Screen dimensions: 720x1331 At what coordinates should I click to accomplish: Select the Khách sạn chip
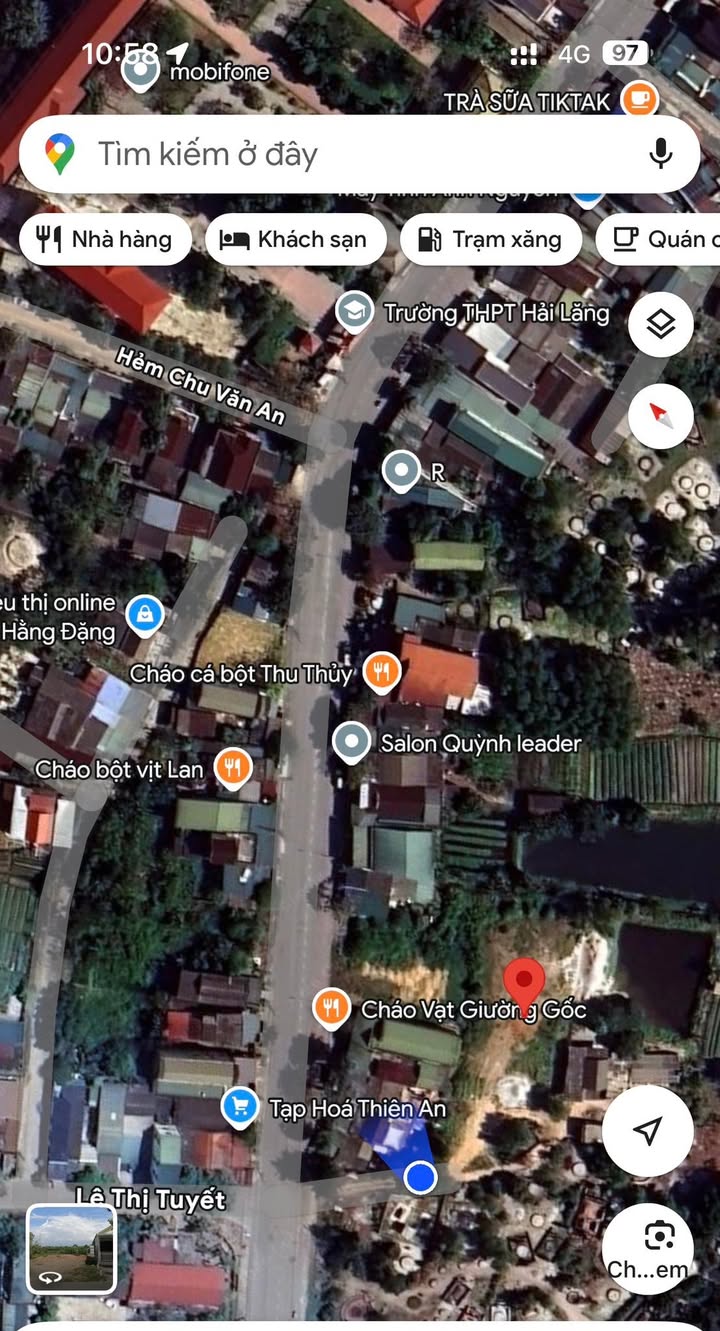(295, 239)
